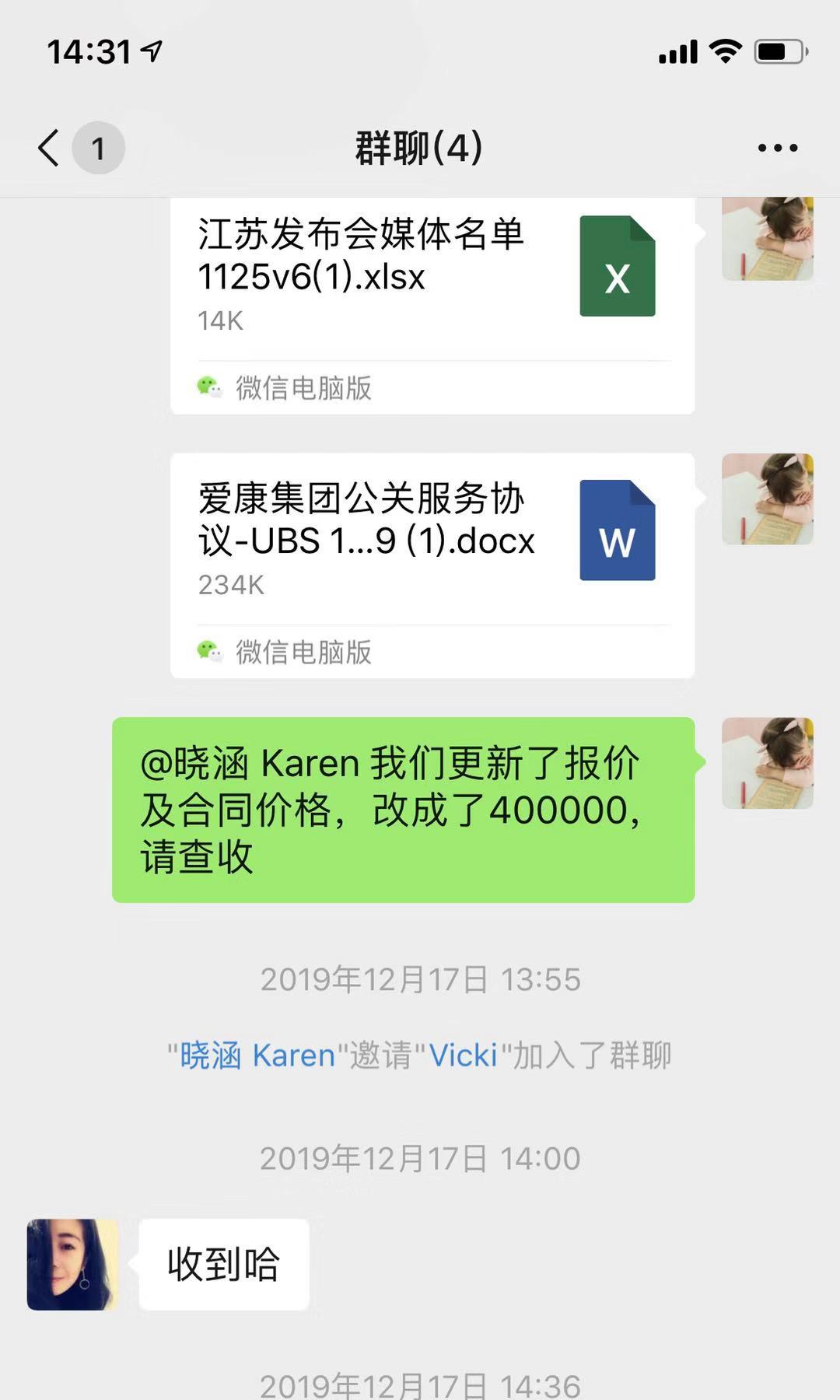840x1400 pixels.
Task: Go back to the chat list
Action: pyautogui.click(x=50, y=148)
